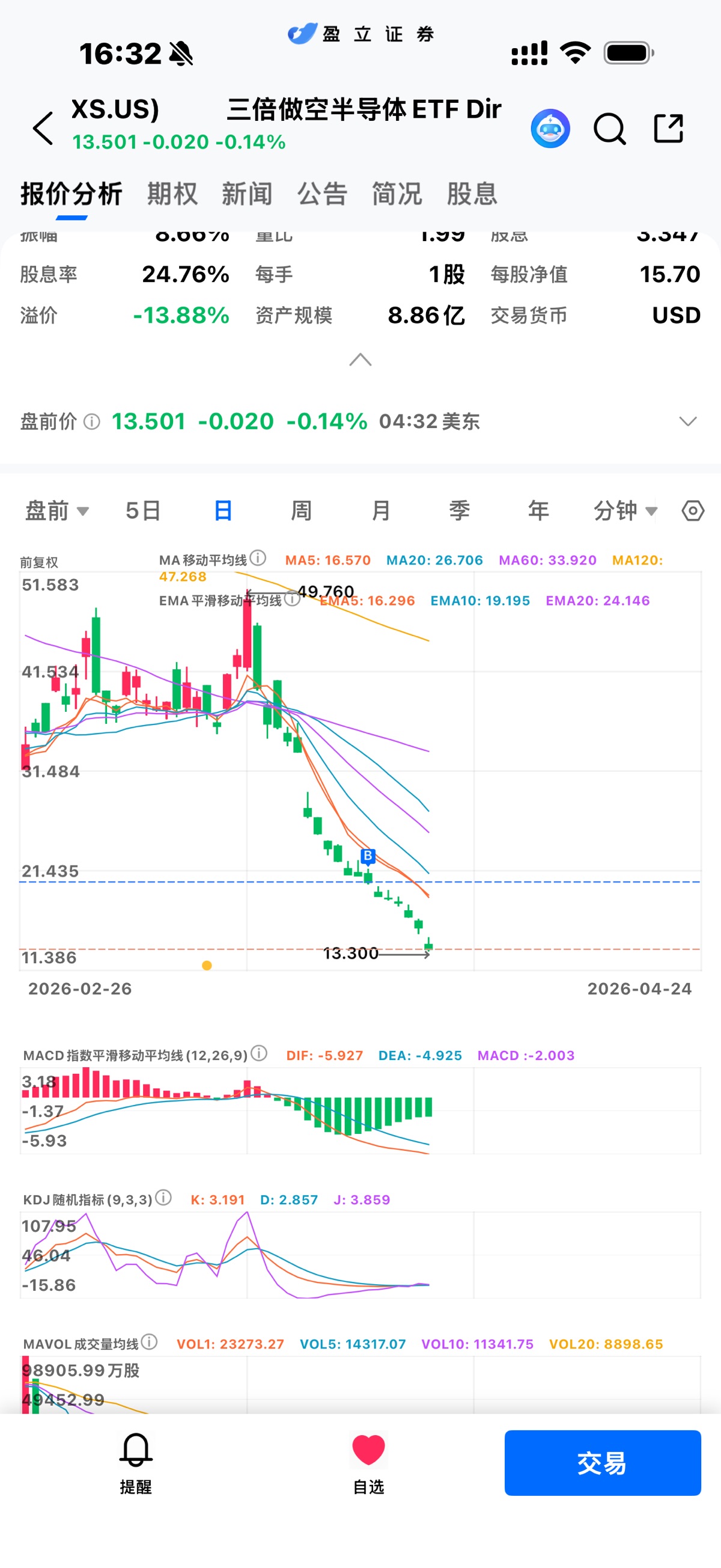Select the 月 monthly chart
721x1568 pixels.
[380, 510]
